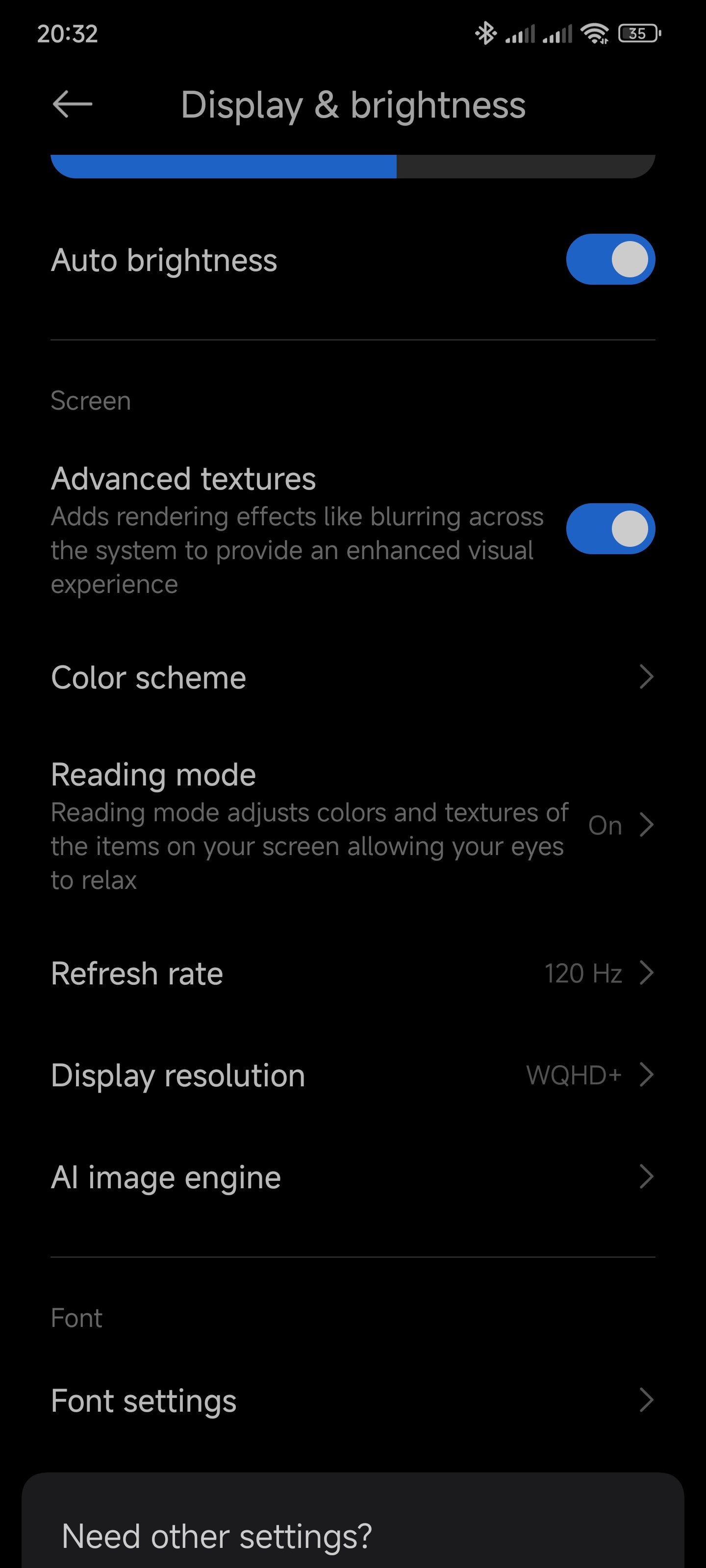Open AI image engine
The height and width of the screenshot is (1568, 706).
pos(353,1176)
